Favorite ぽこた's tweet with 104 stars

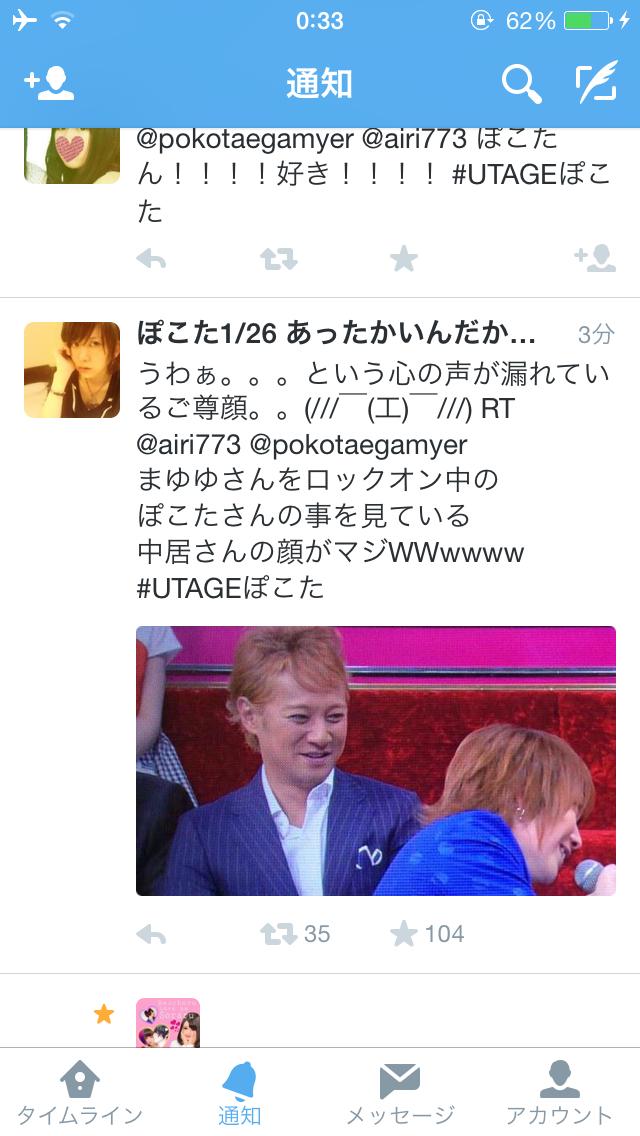point(403,934)
